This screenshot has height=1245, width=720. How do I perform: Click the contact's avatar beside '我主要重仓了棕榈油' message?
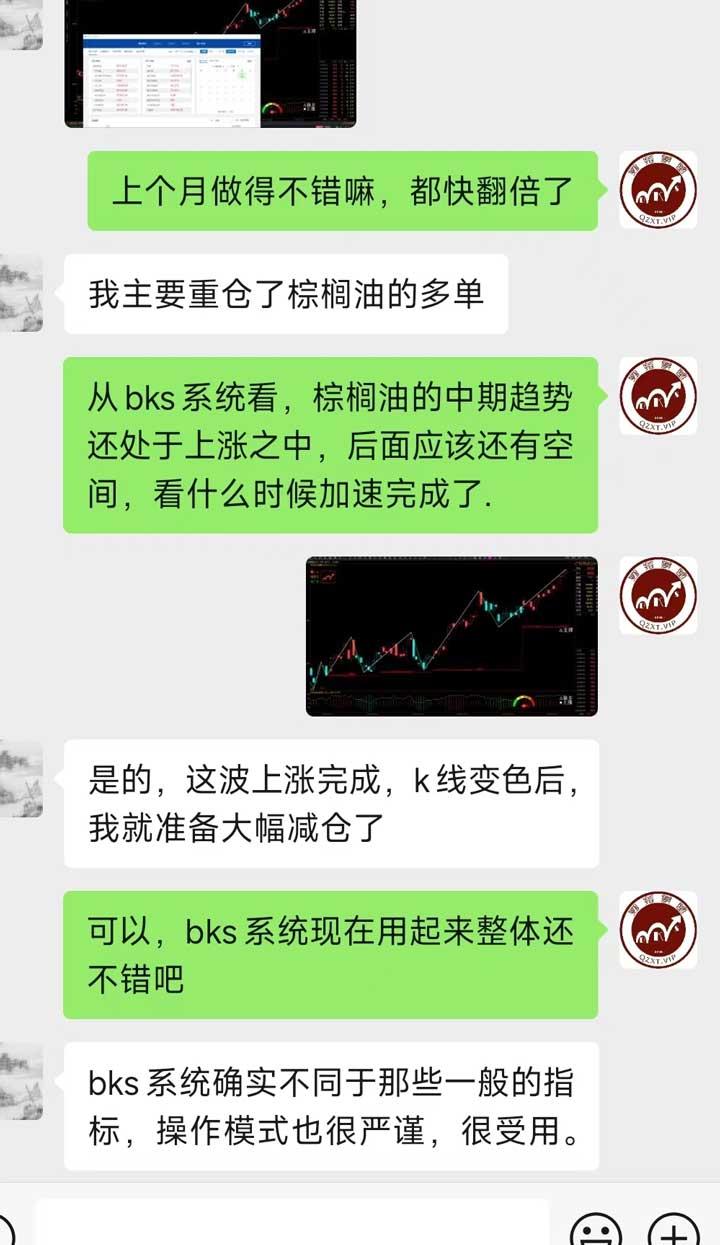(x=20, y=293)
